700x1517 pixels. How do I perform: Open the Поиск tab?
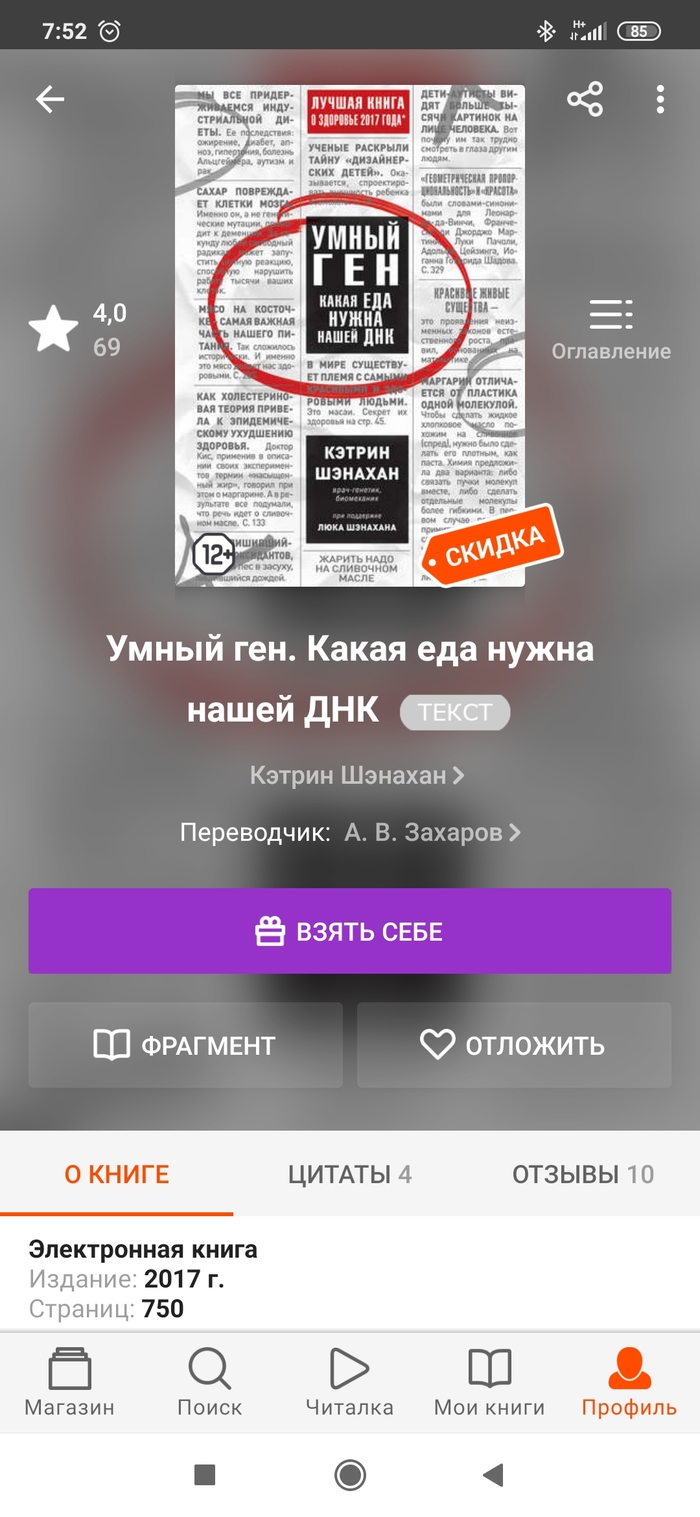coord(210,1383)
